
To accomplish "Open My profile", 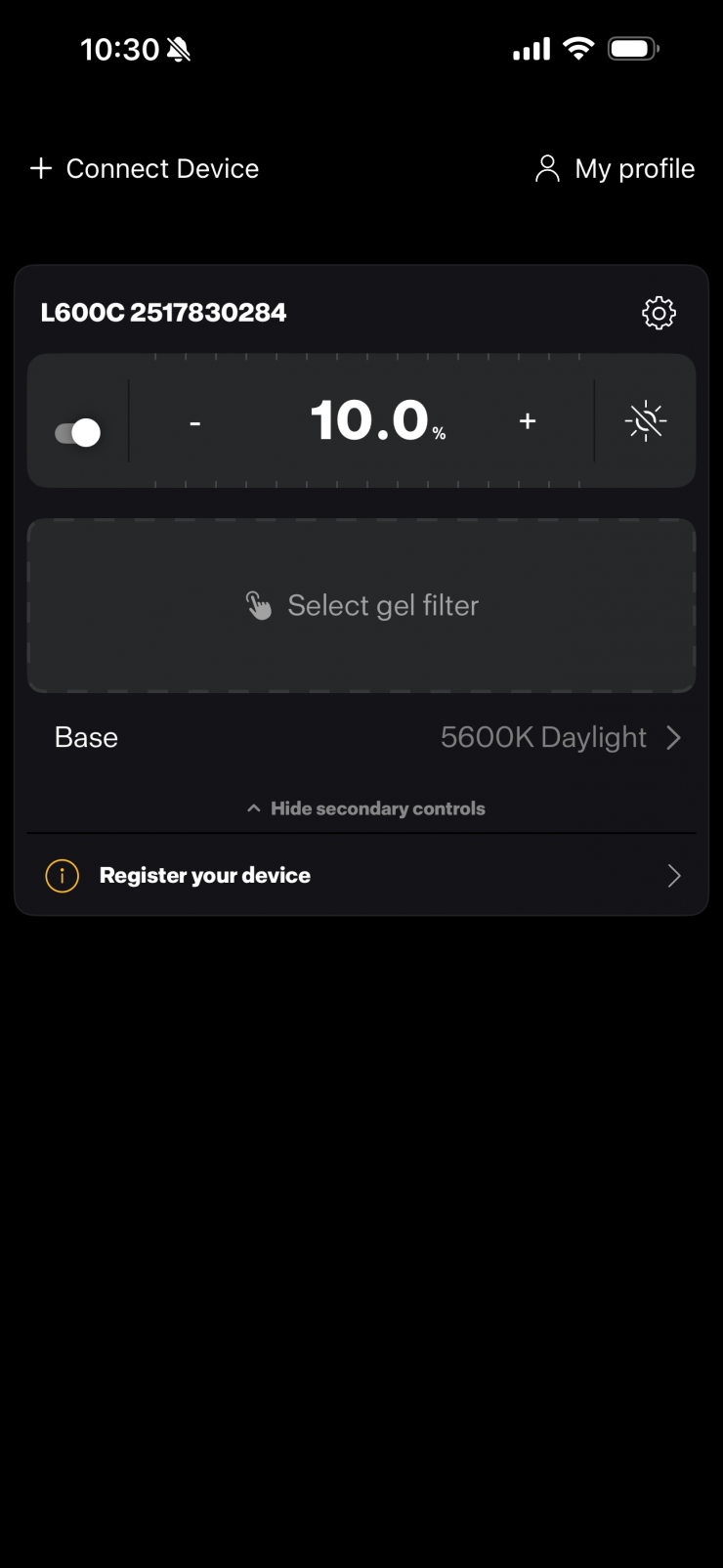I will [616, 169].
